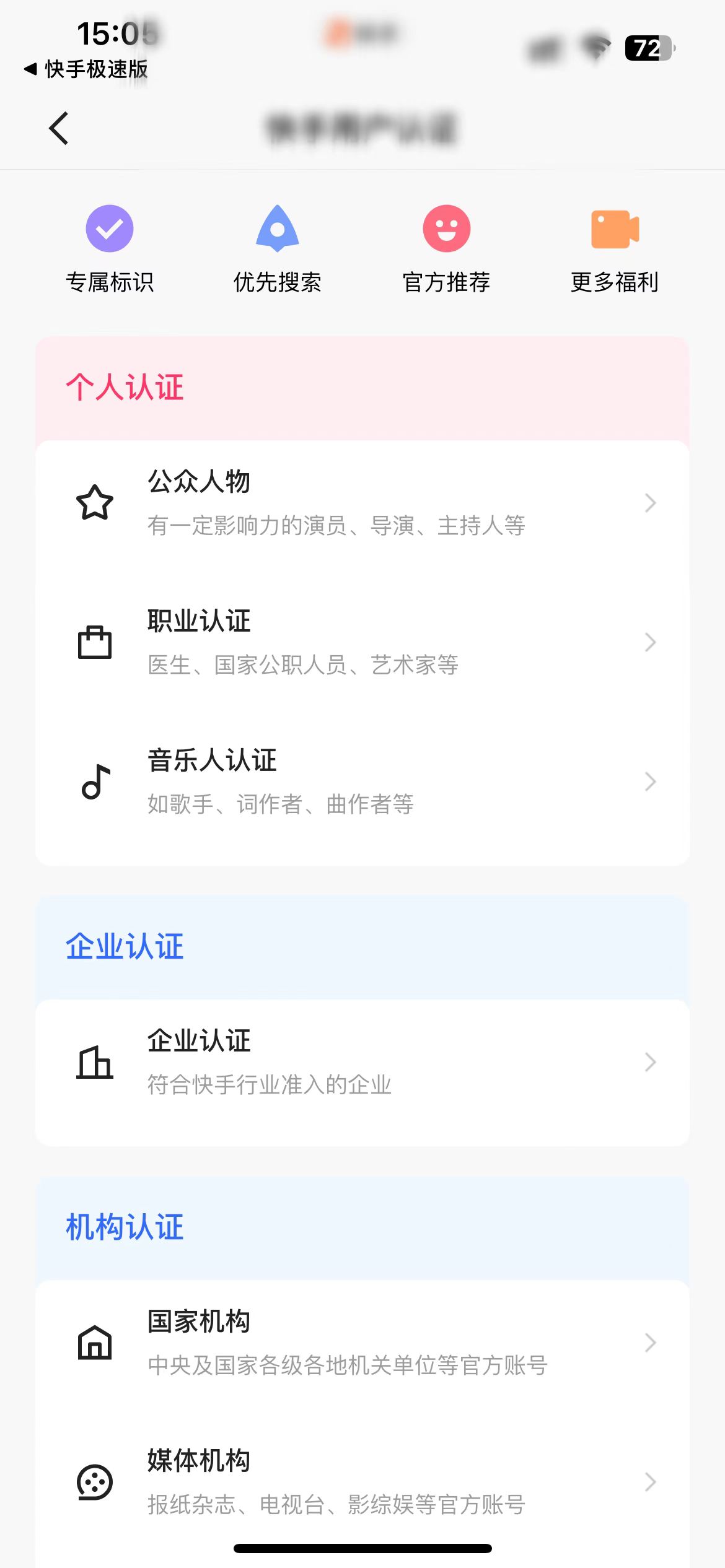Open the 公众人物 verification option
Screen dimensions: 725x1568
(362, 503)
